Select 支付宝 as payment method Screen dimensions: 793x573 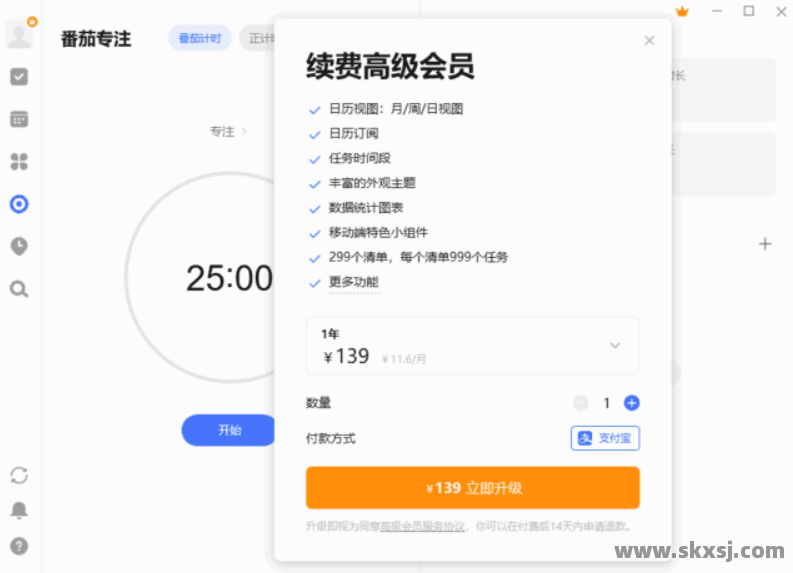[605, 438]
